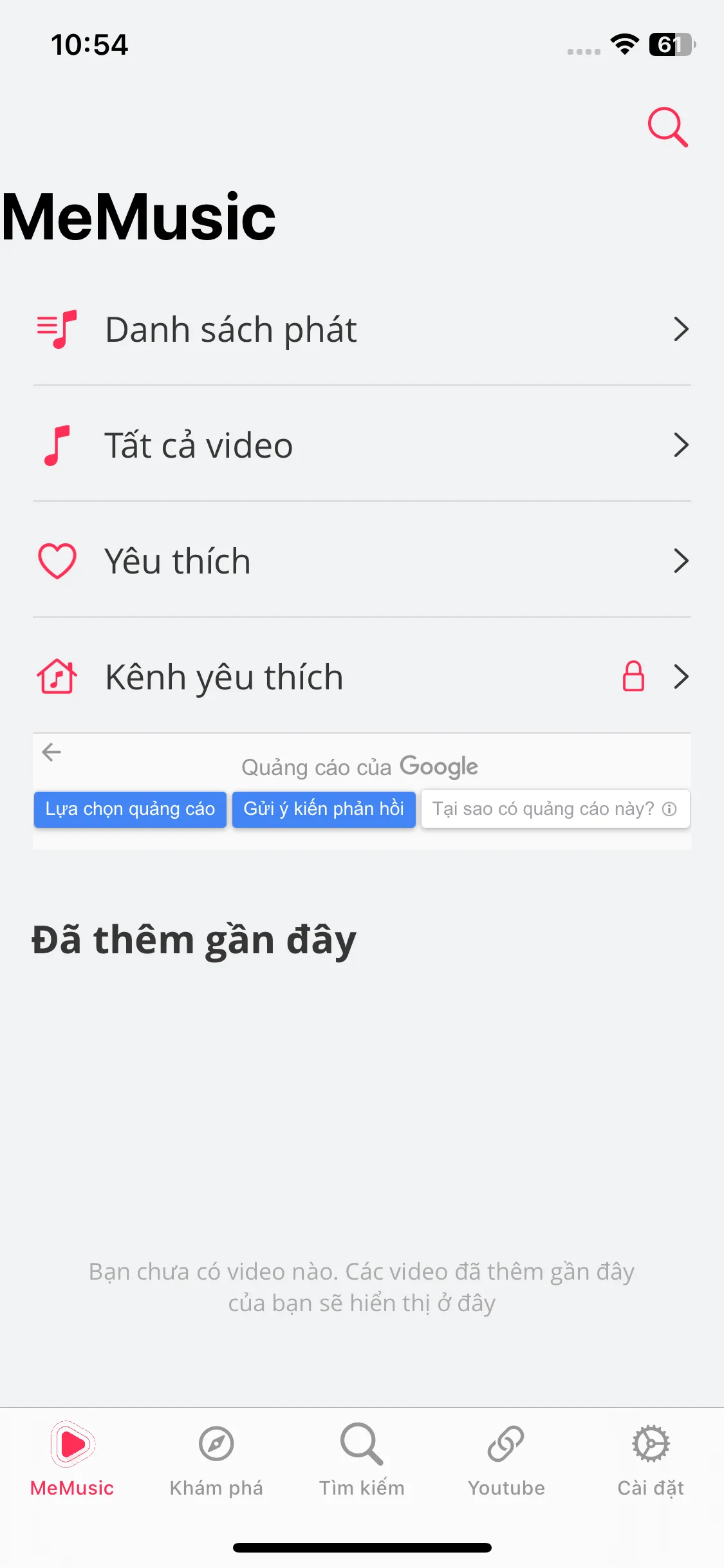Screen dimensions: 724x1568
Task: Tap the lock icon on Kênh yêu thích
Action: (633, 677)
